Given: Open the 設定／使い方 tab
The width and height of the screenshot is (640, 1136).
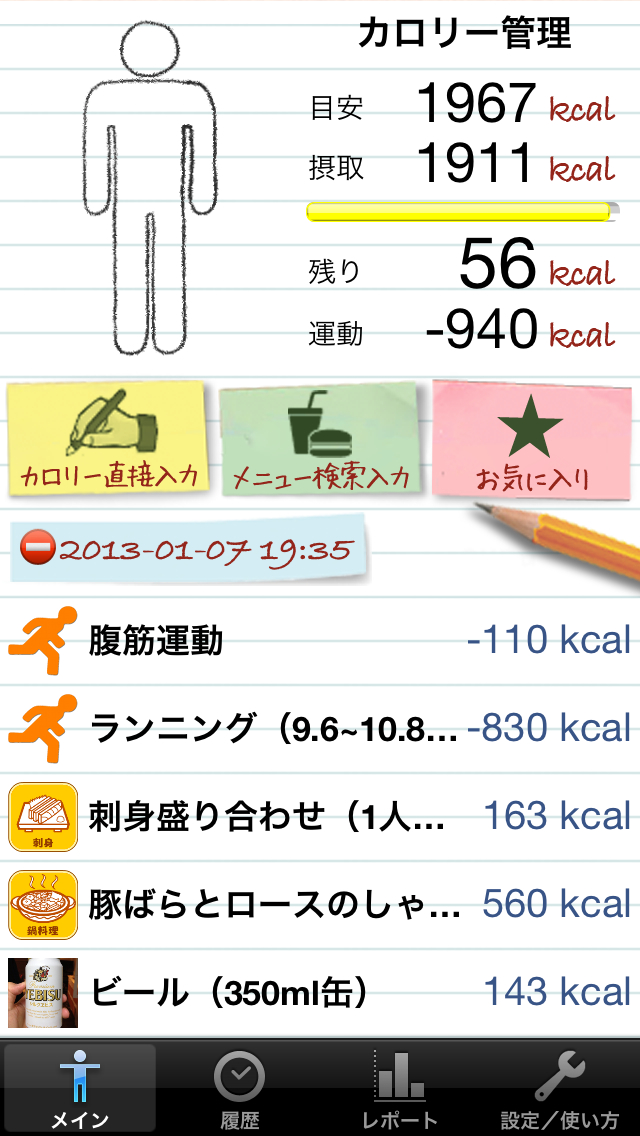Looking at the screenshot, I should coord(560,1088).
